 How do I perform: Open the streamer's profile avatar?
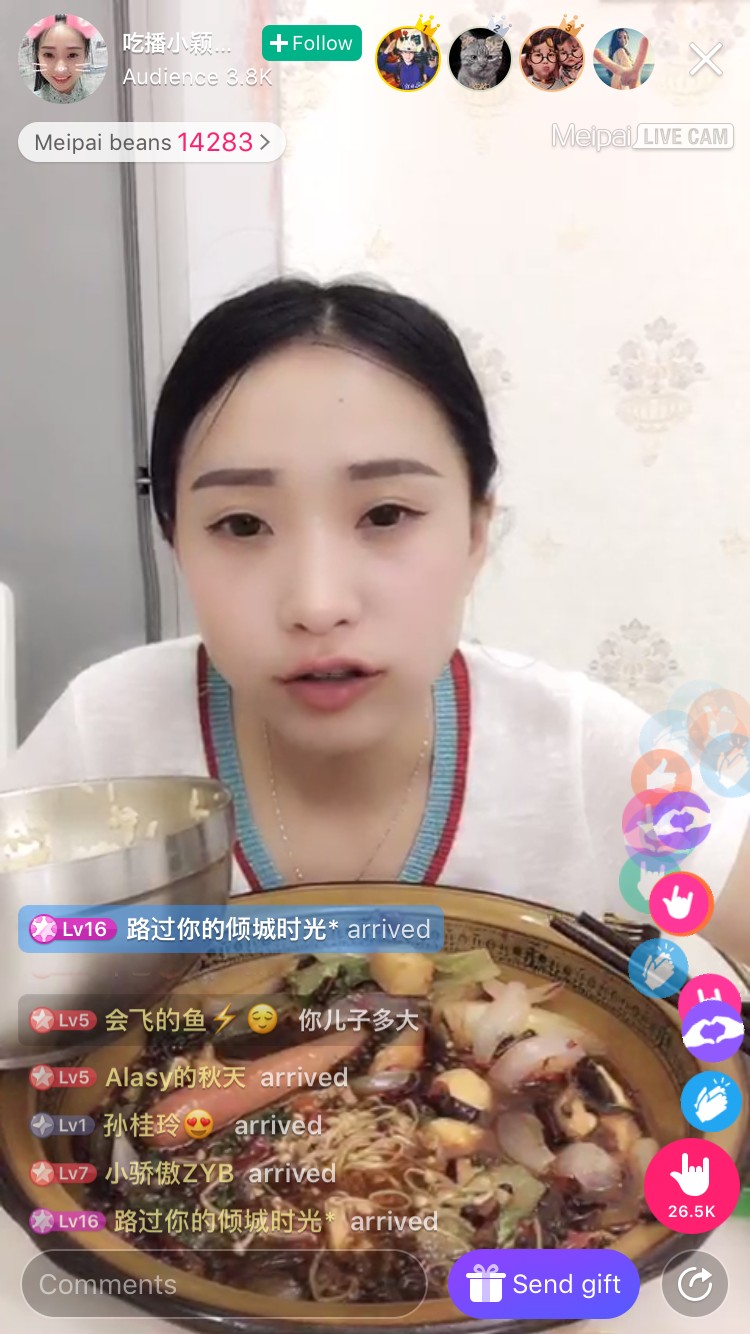click(x=62, y=59)
